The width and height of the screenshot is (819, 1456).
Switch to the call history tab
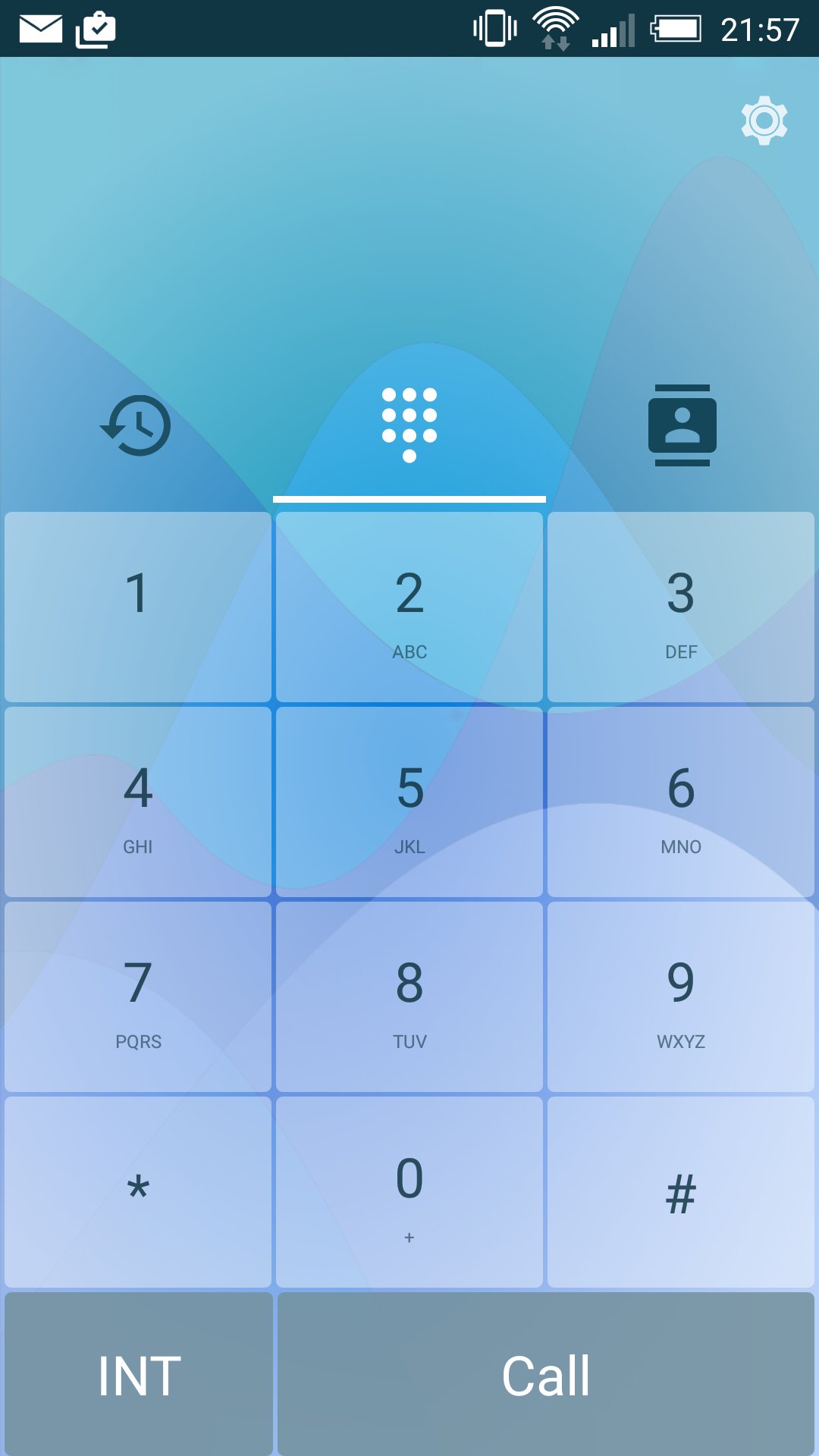pyautogui.click(x=136, y=425)
